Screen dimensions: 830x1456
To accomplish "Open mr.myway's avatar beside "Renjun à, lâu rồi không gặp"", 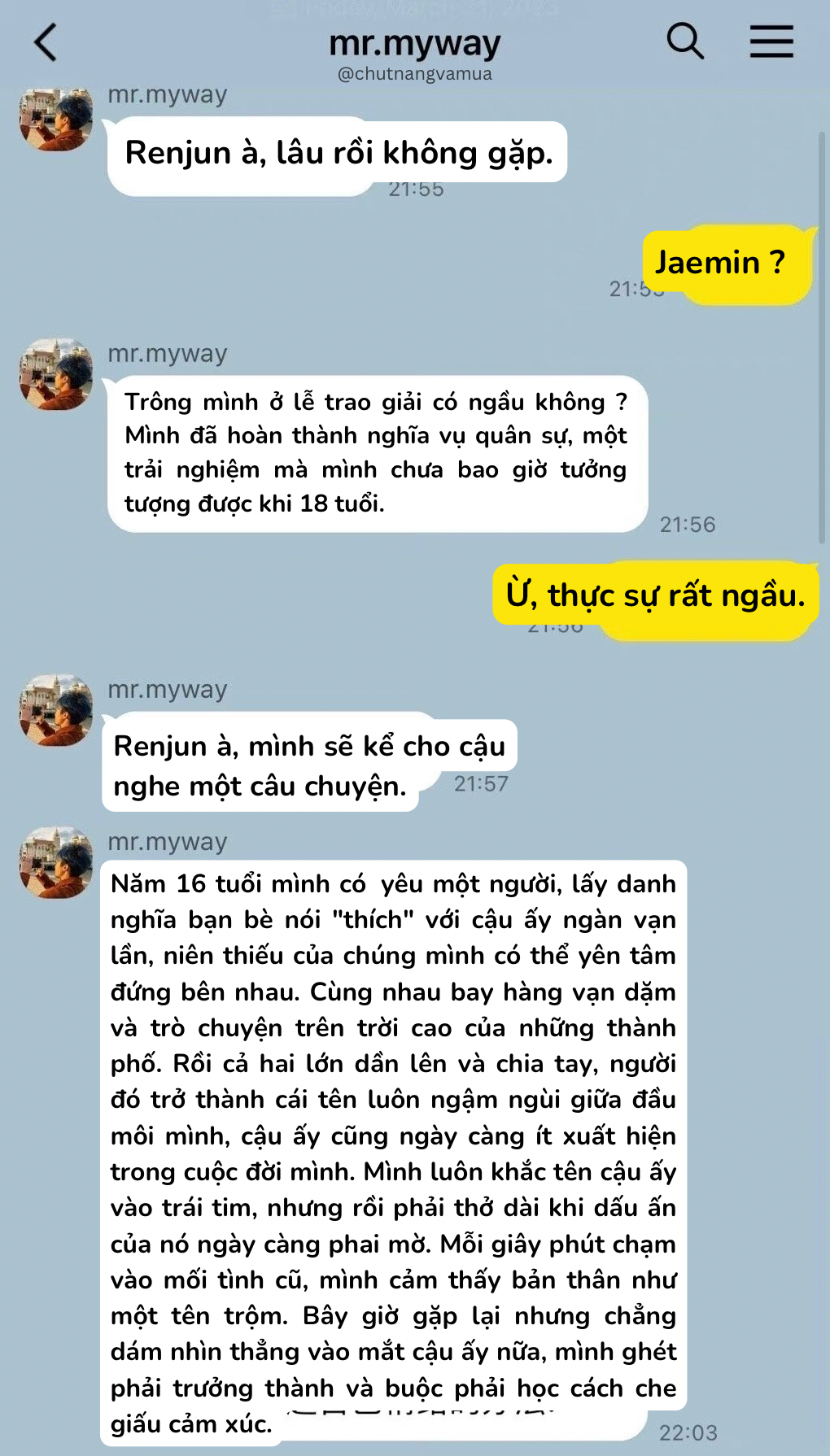I will pyautogui.click(x=56, y=120).
